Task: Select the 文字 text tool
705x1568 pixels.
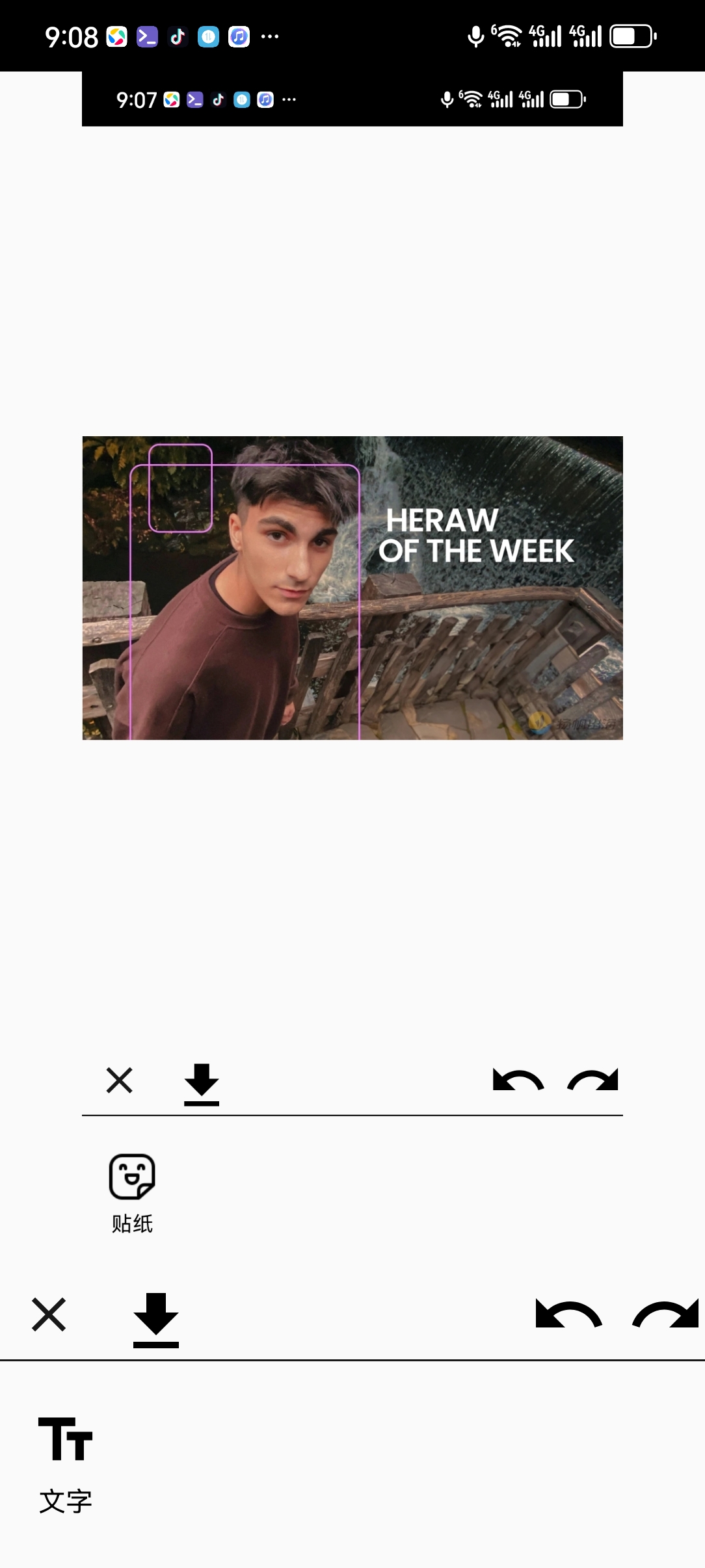Action: (65, 1464)
